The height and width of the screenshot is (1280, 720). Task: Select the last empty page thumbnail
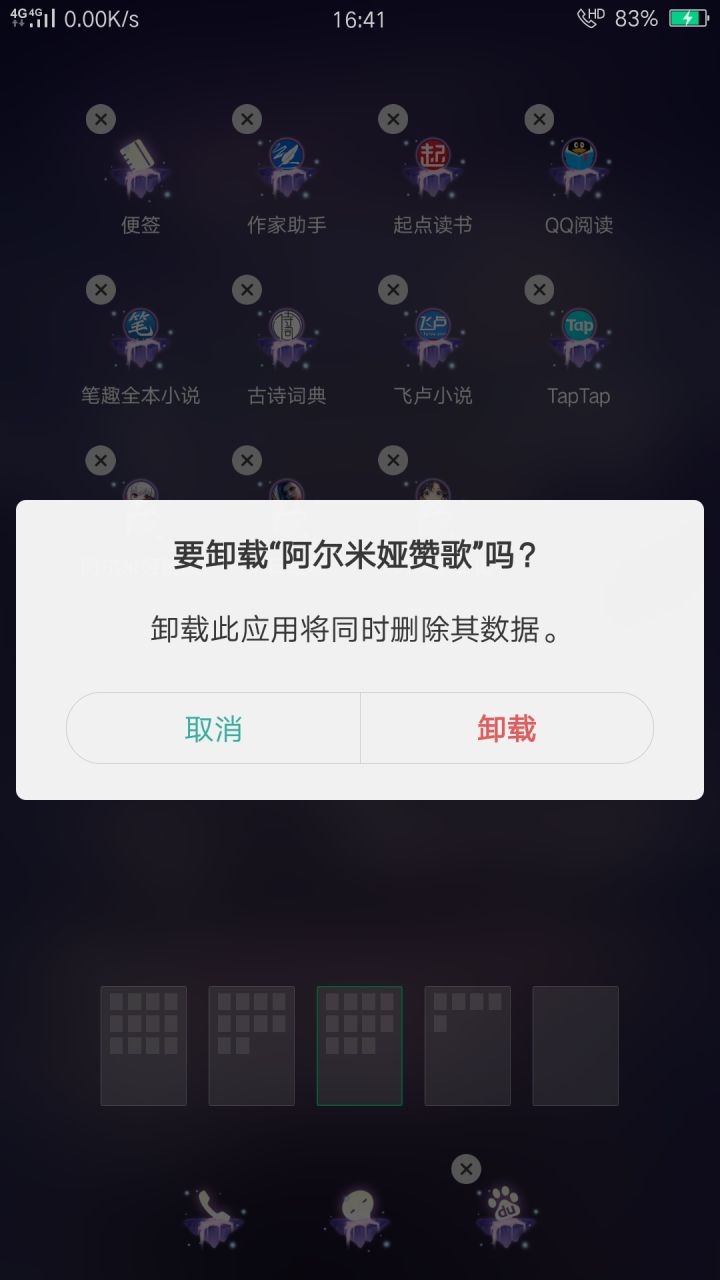(575, 1045)
